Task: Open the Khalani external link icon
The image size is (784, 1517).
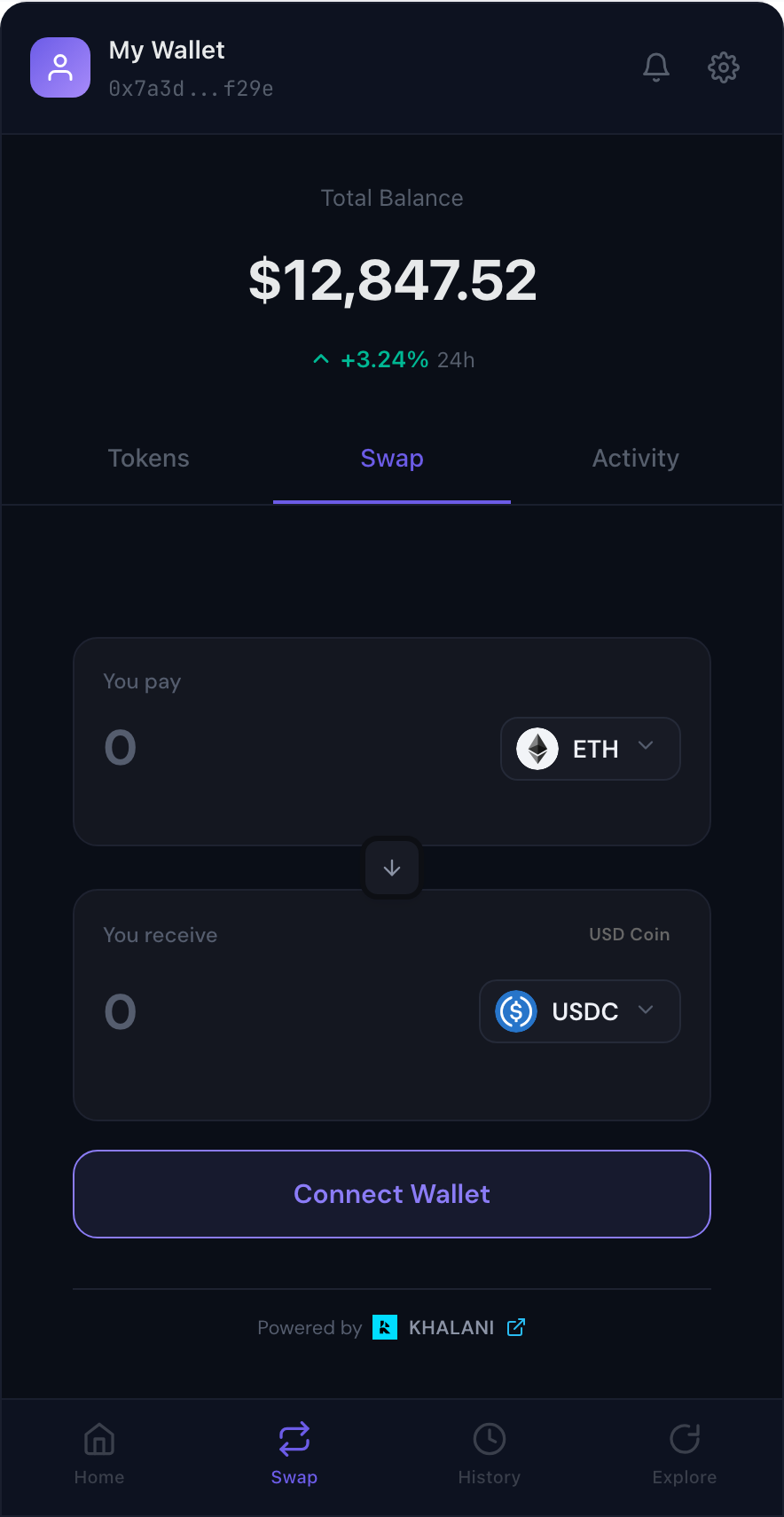Action: [515, 1327]
